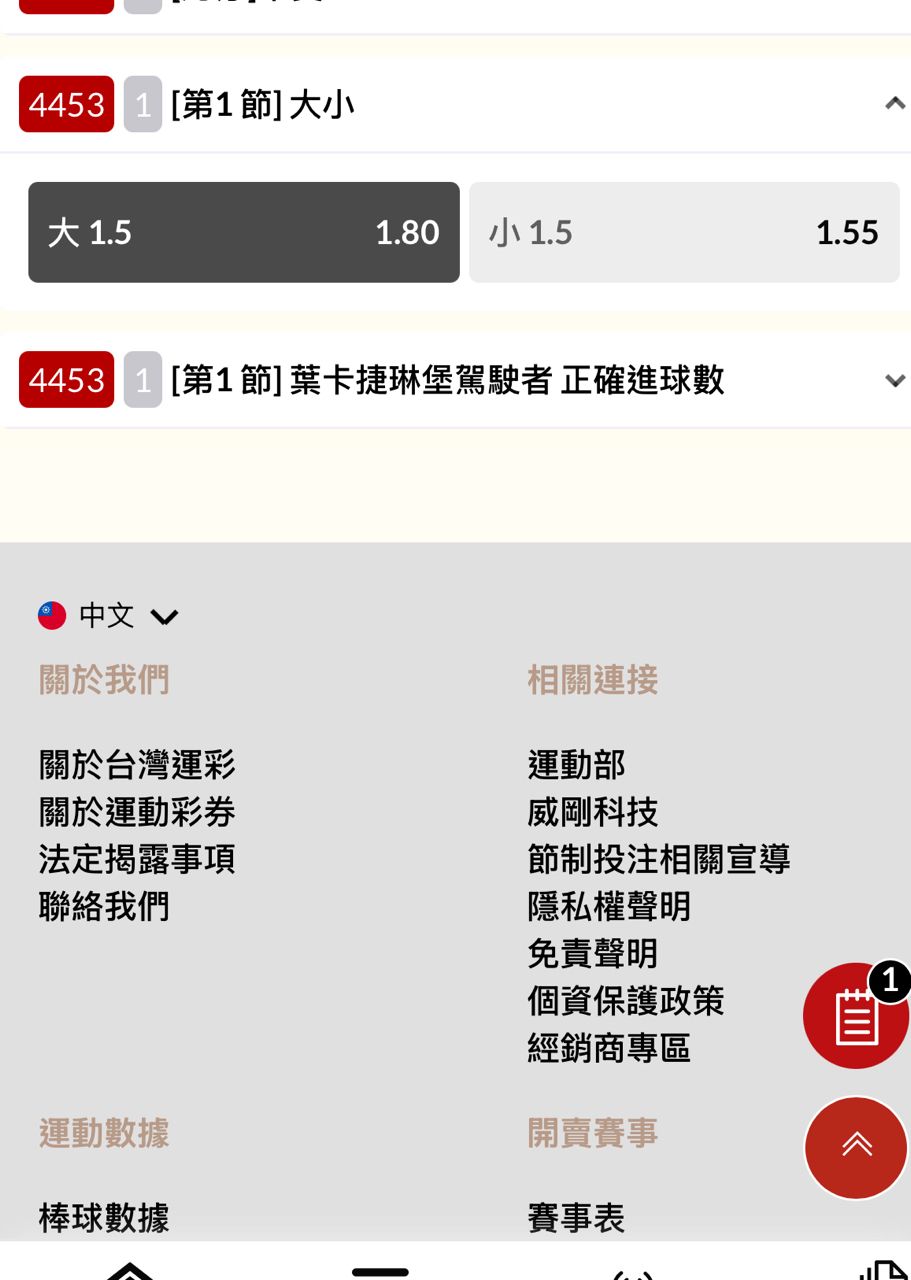Visit the 威剛科技 link
The width and height of the screenshot is (911, 1280).
(592, 812)
